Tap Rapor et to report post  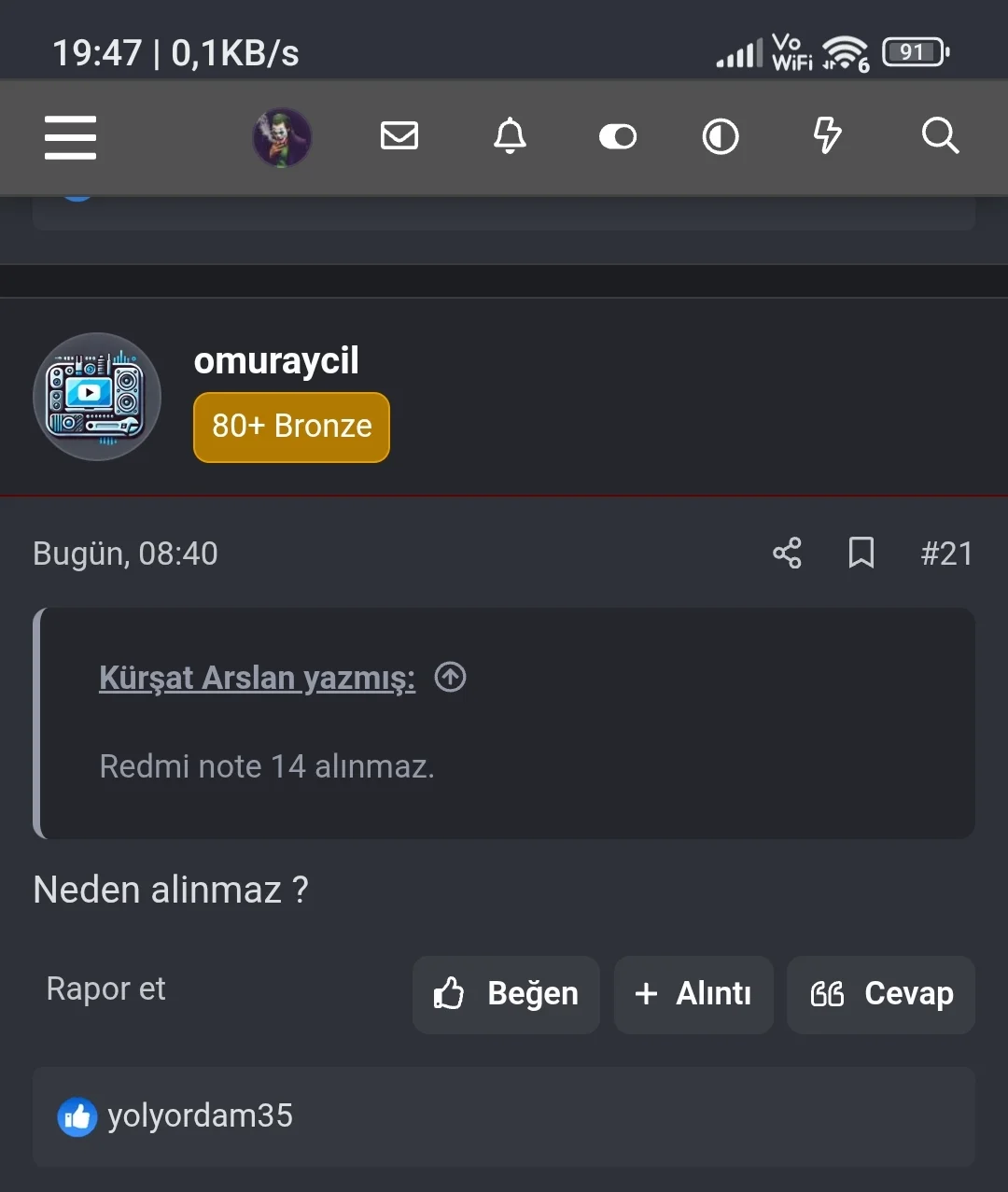pyautogui.click(x=105, y=989)
